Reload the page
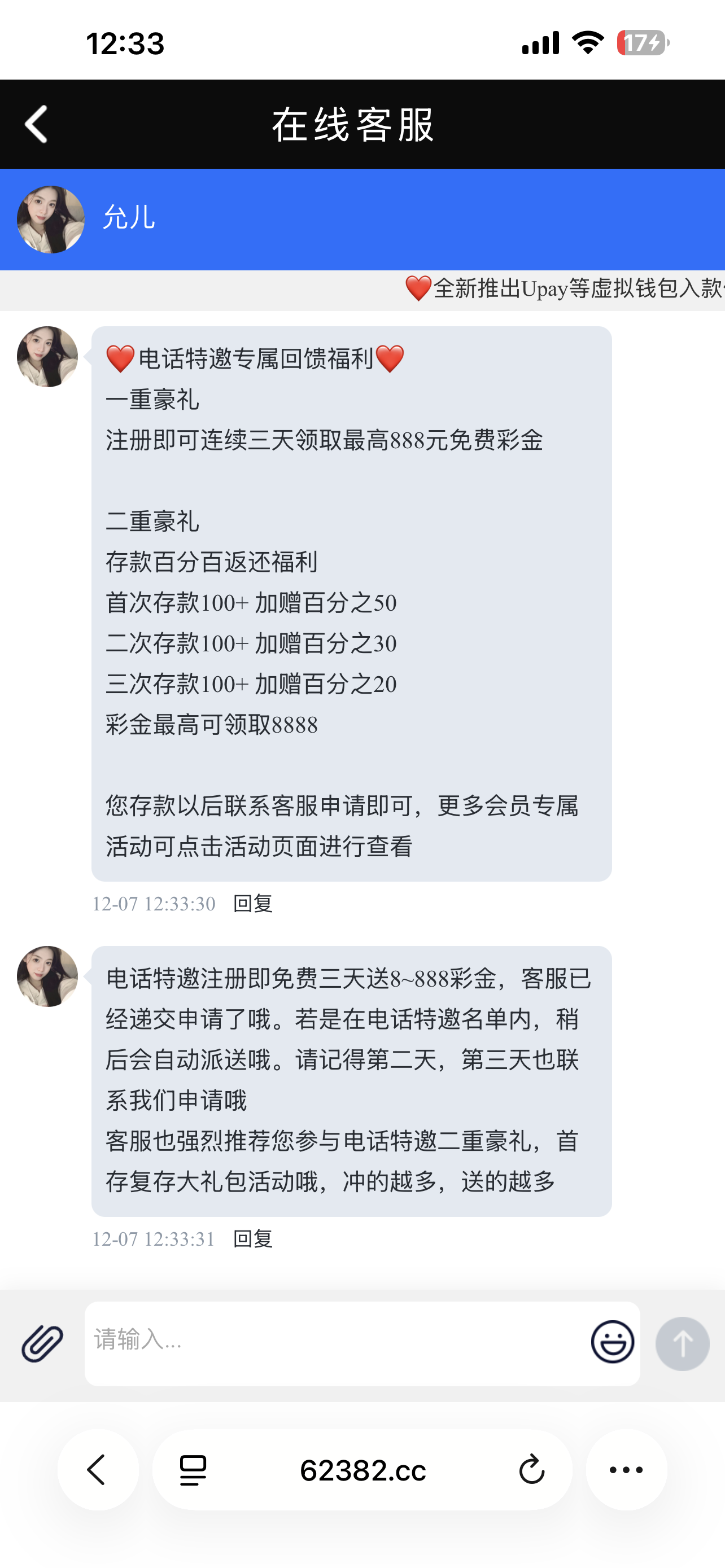725x1568 pixels. coord(531,1470)
